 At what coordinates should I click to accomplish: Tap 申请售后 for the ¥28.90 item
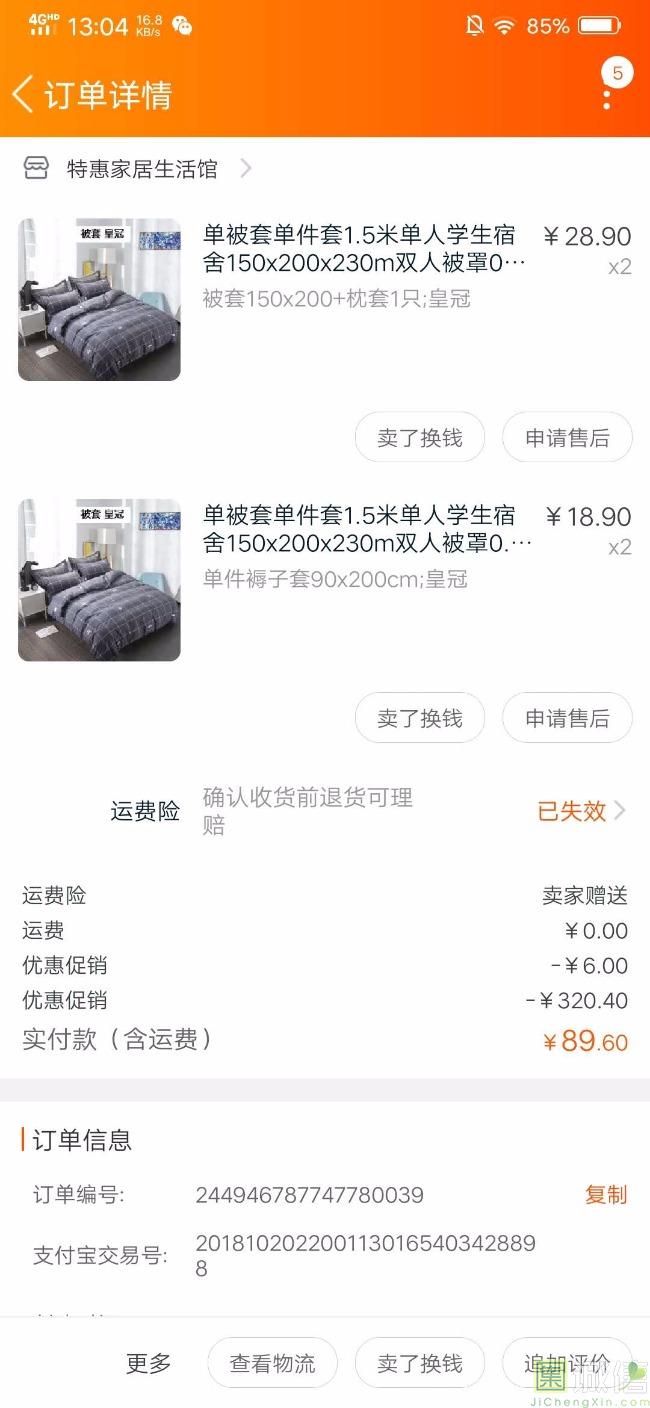pyautogui.click(x=567, y=438)
